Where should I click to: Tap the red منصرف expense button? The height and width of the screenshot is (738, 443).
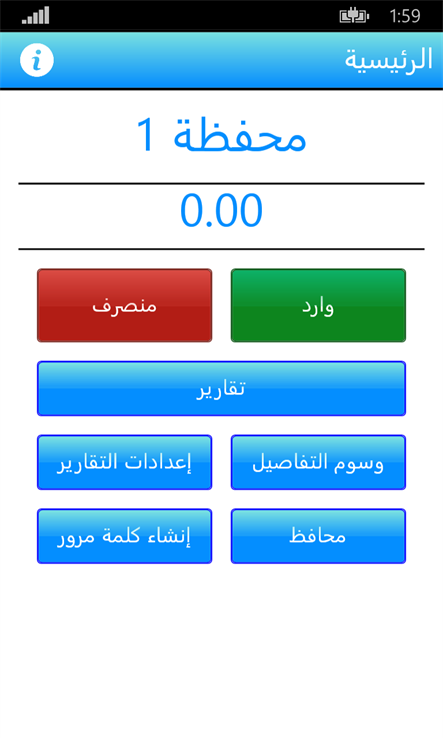pos(125,305)
